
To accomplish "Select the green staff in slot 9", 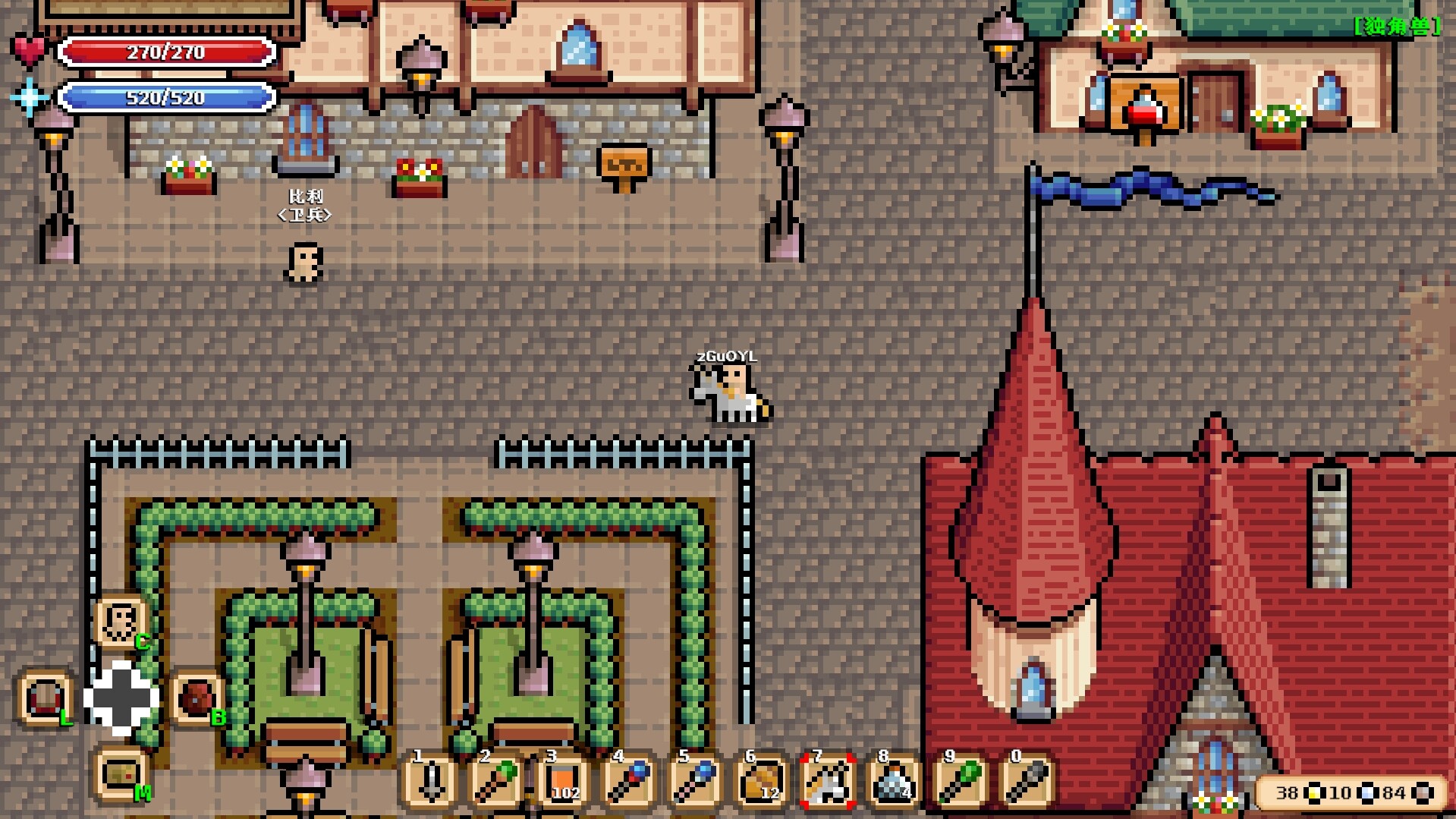I will (960, 780).
